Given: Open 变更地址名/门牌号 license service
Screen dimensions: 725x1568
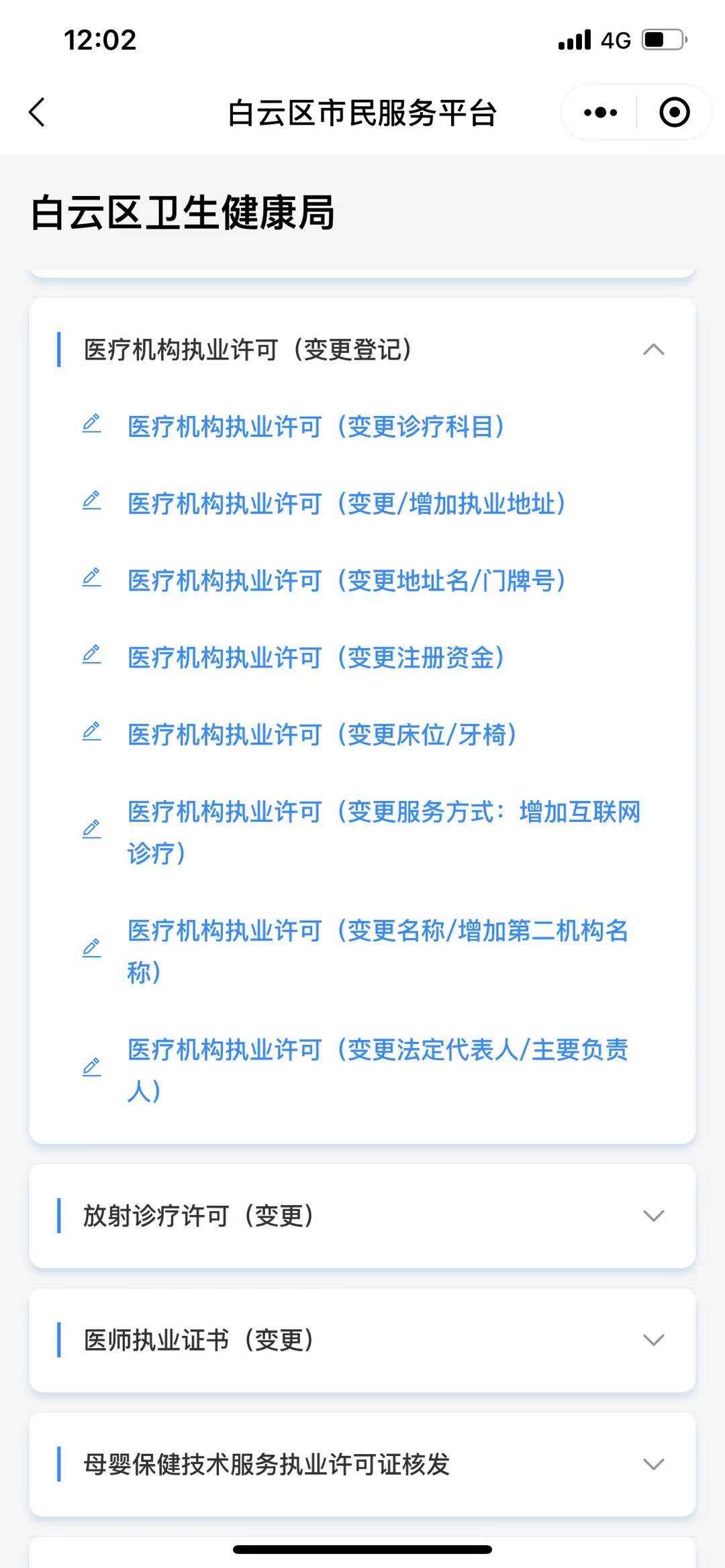Looking at the screenshot, I should click(x=346, y=581).
